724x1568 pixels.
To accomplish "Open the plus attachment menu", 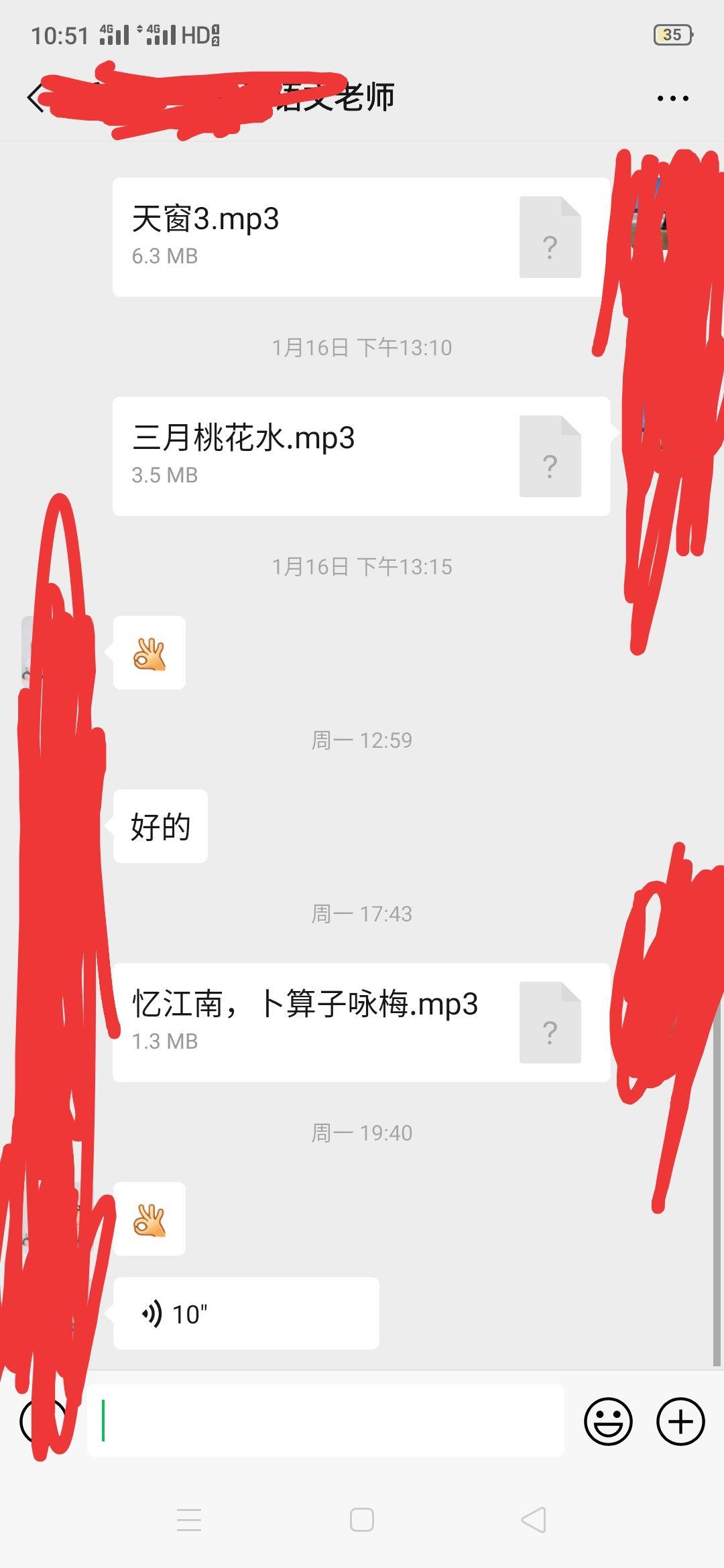I will 680,1421.
